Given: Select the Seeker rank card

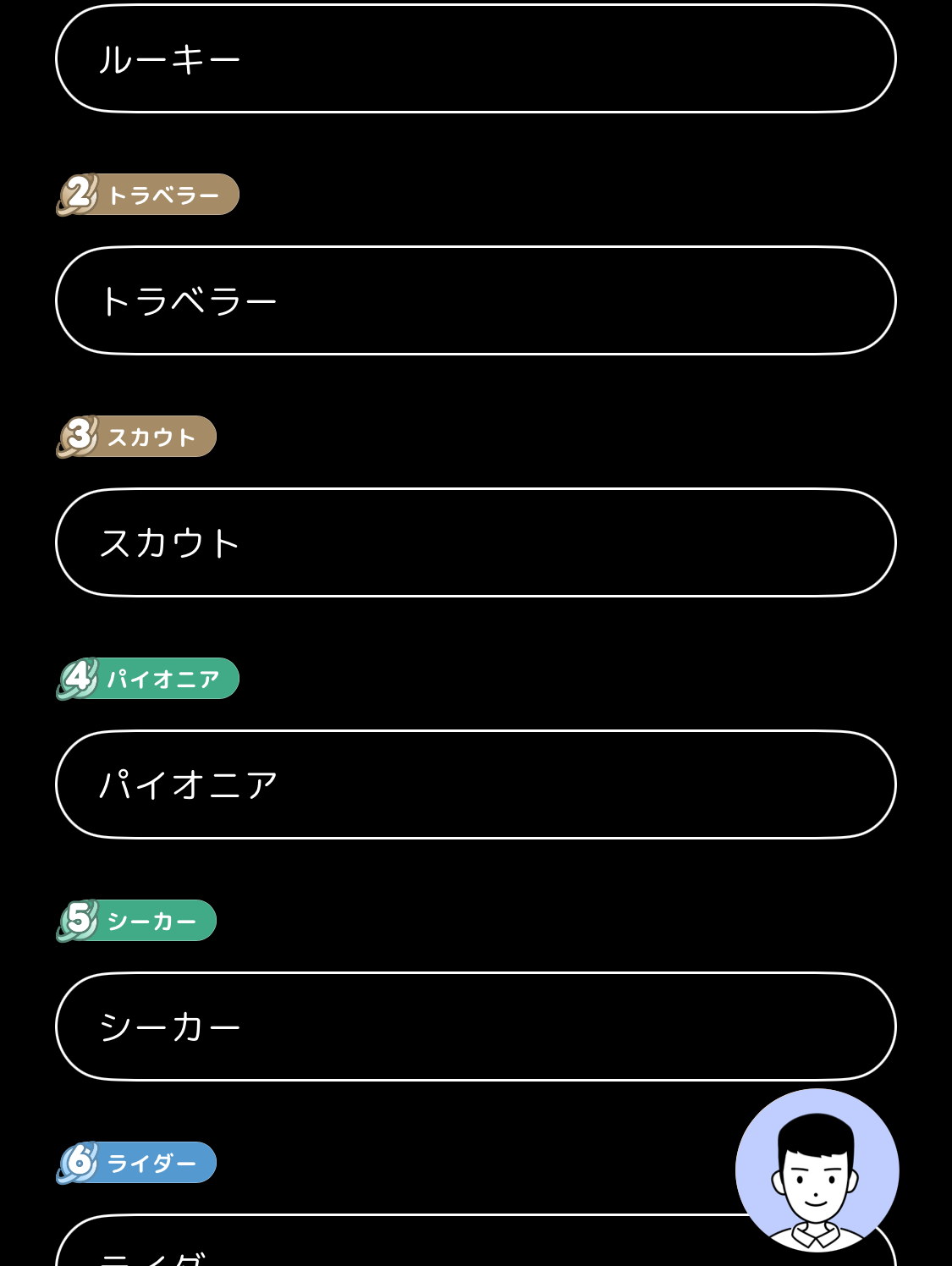Looking at the screenshot, I should pos(474,1027).
